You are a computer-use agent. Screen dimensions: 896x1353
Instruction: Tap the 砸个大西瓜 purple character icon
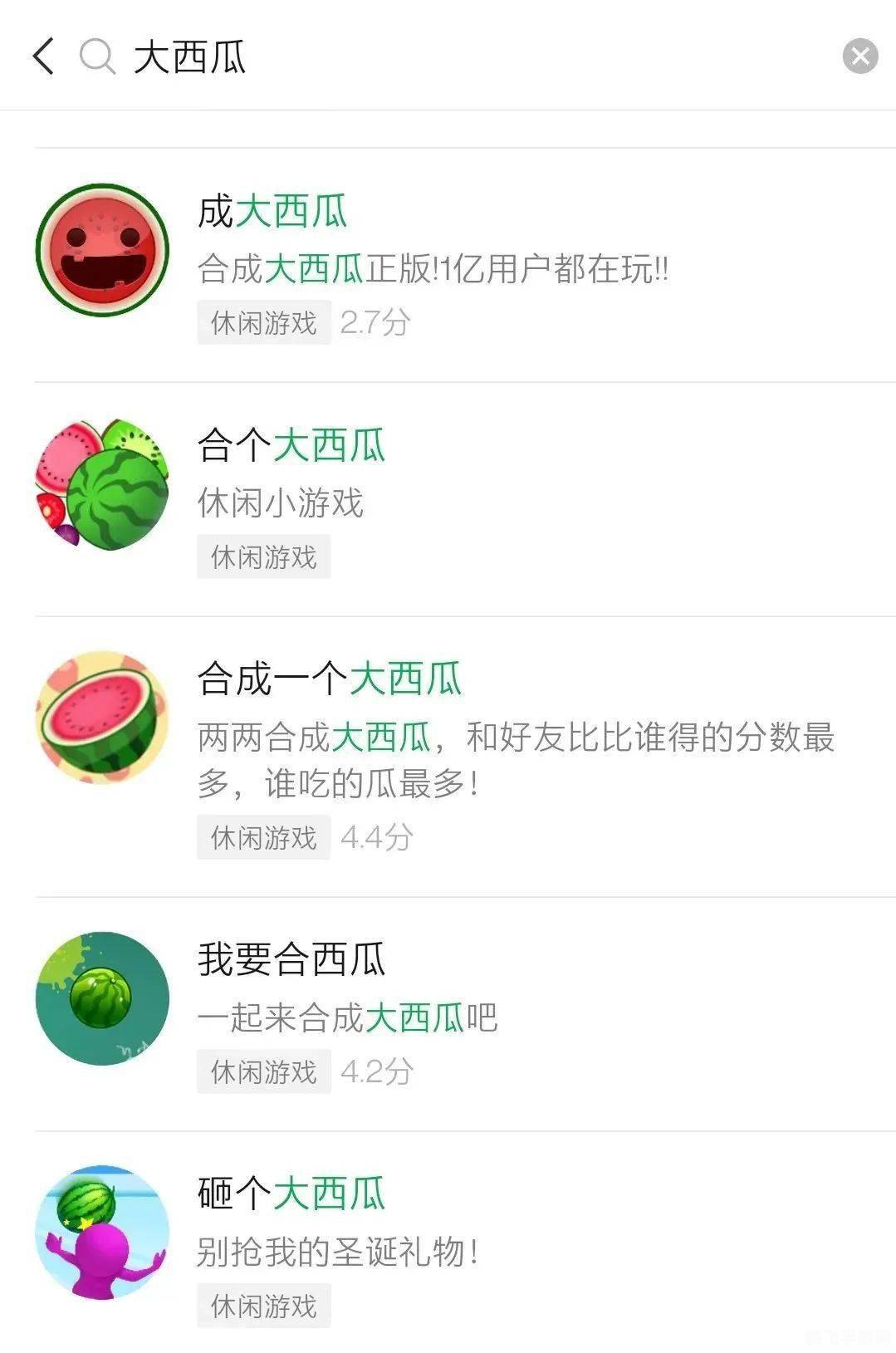pyautogui.click(x=104, y=1229)
